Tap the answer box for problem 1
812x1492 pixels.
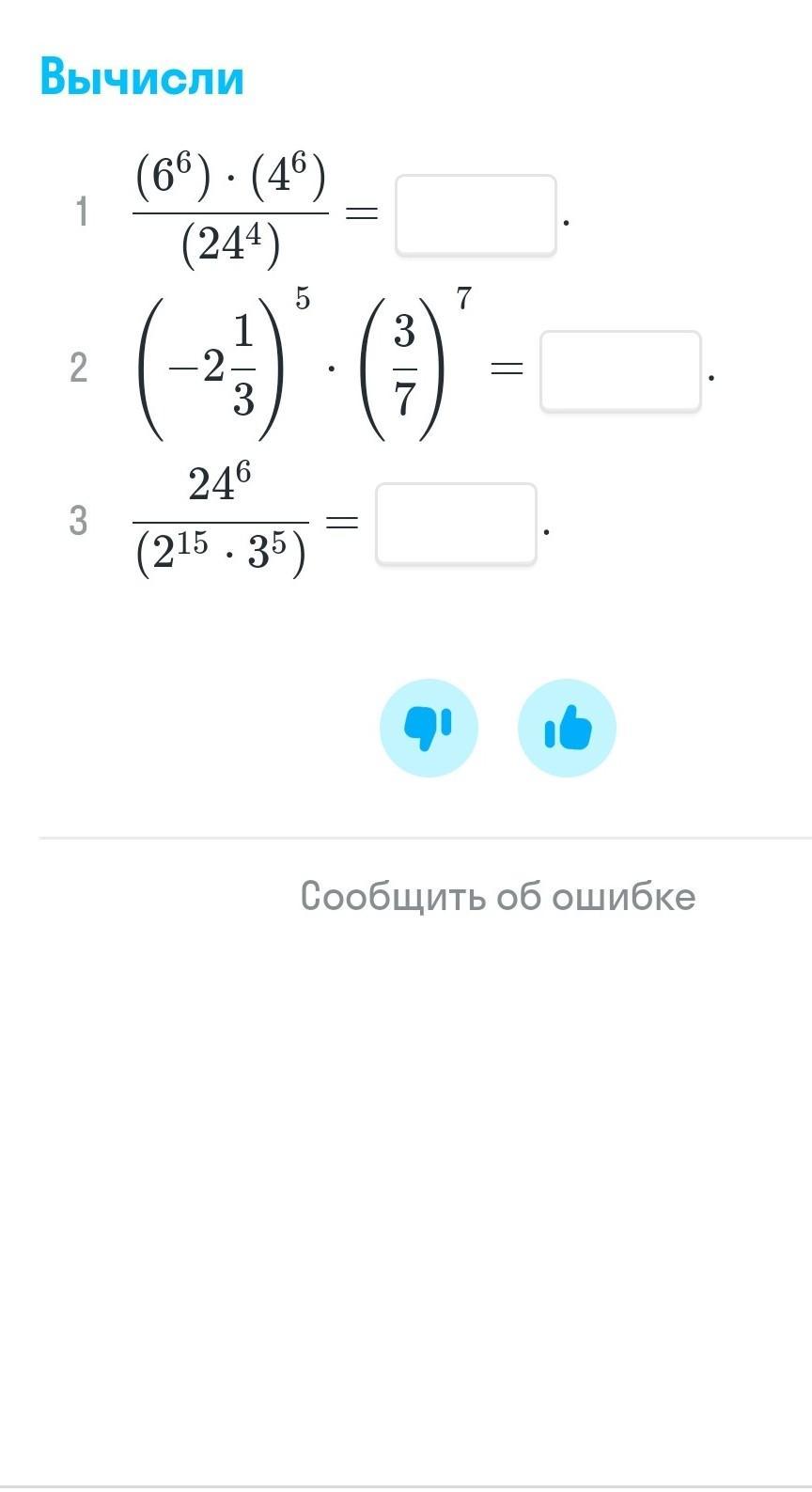tap(476, 215)
